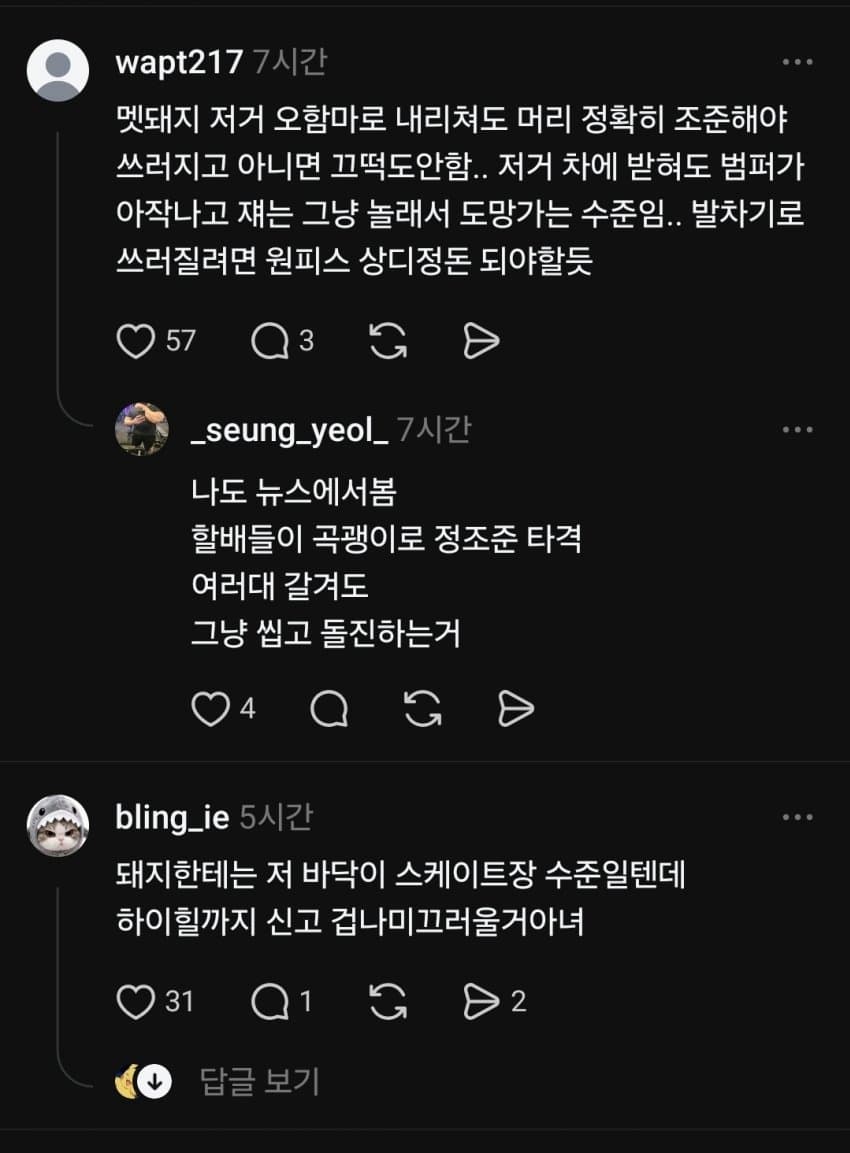The width and height of the screenshot is (850, 1153).
Task: Open wapt217's profile picture
Action: [x=57, y=70]
